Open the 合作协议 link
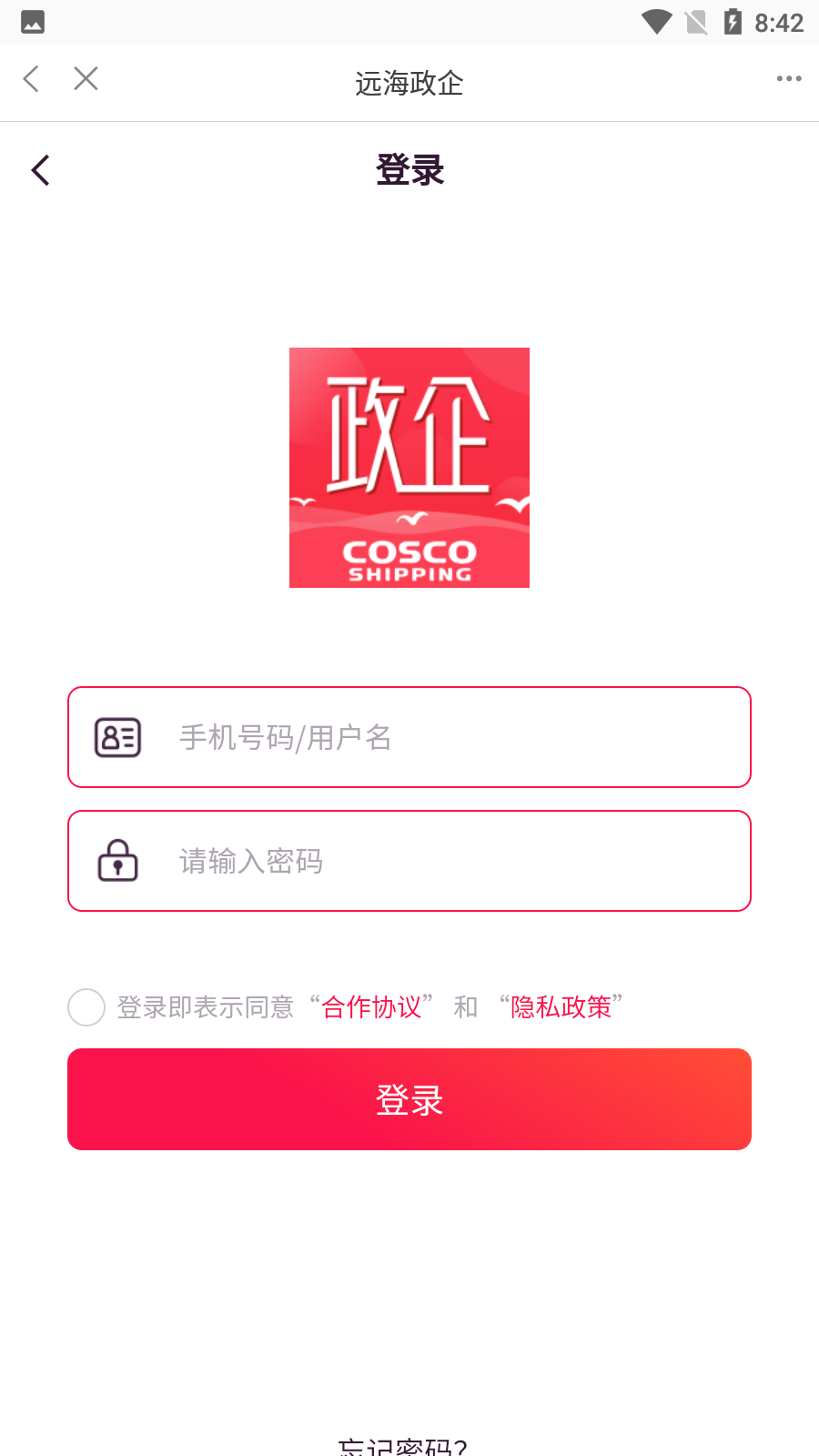The width and height of the screenshot is (819, 1456). [371, 1007]
